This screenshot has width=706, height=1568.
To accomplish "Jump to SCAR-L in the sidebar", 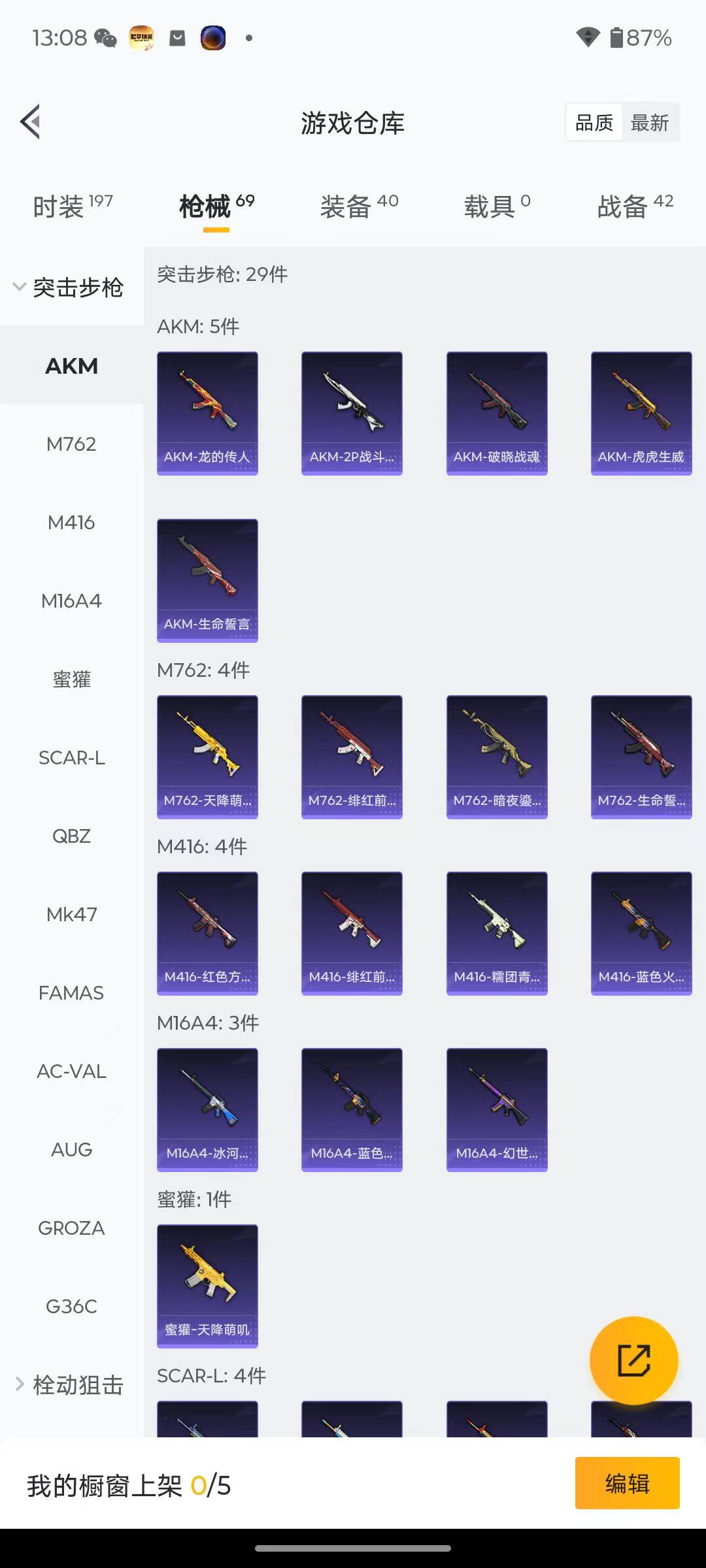I will (x=71, y=758).
